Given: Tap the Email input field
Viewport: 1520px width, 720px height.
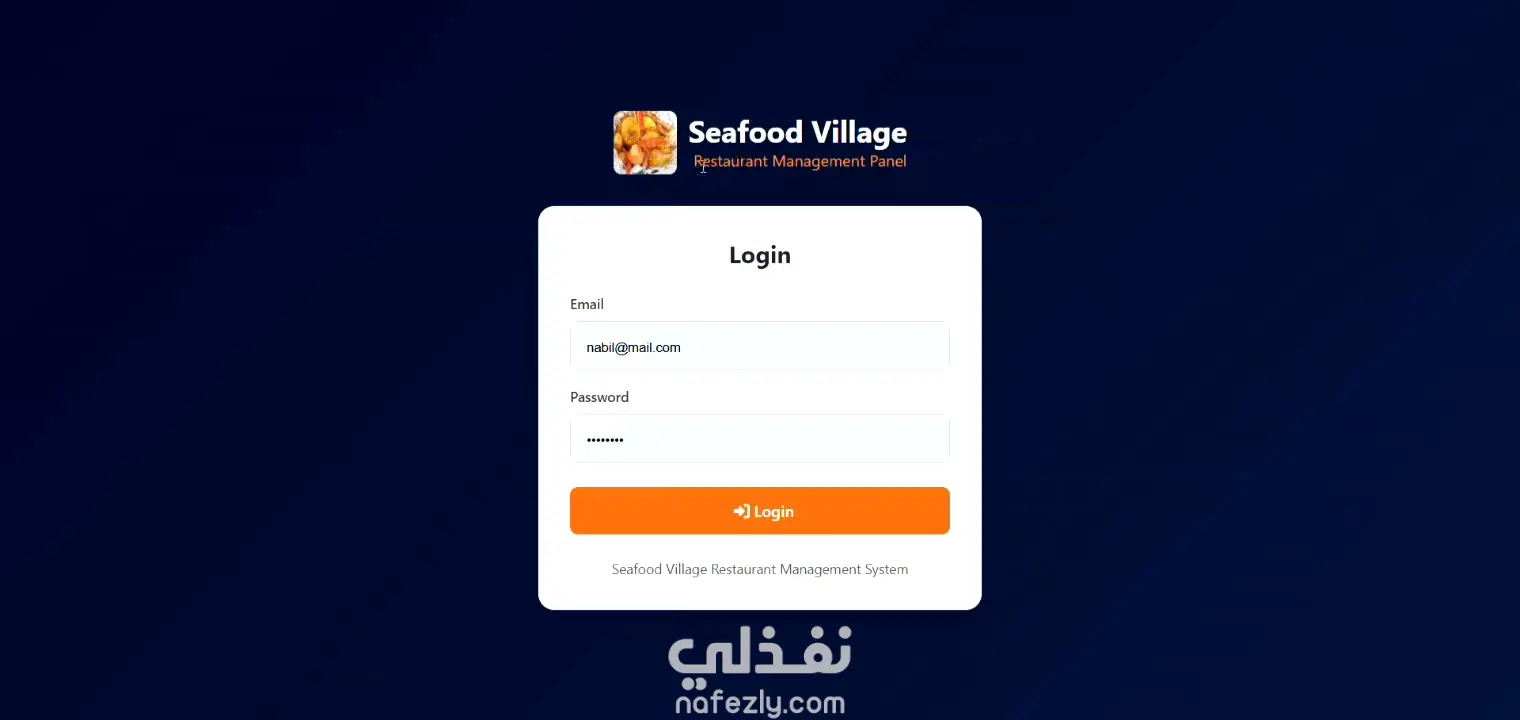Looking at the screenshot, I should tap(759, 347).
